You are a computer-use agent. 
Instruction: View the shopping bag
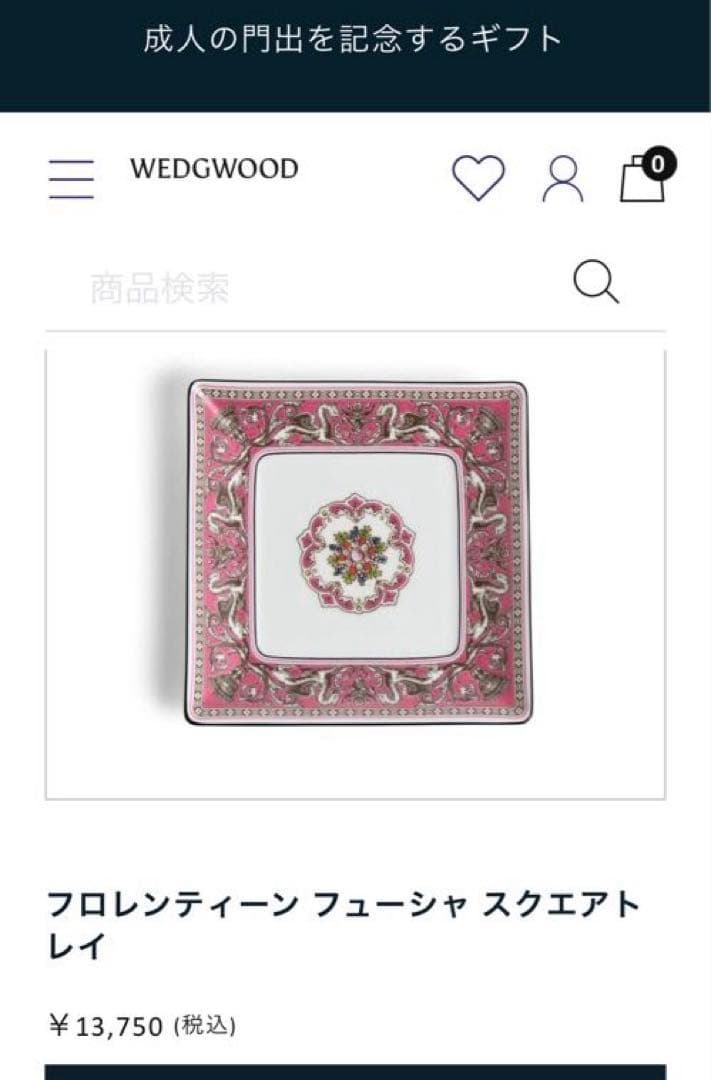pos(643,178)
